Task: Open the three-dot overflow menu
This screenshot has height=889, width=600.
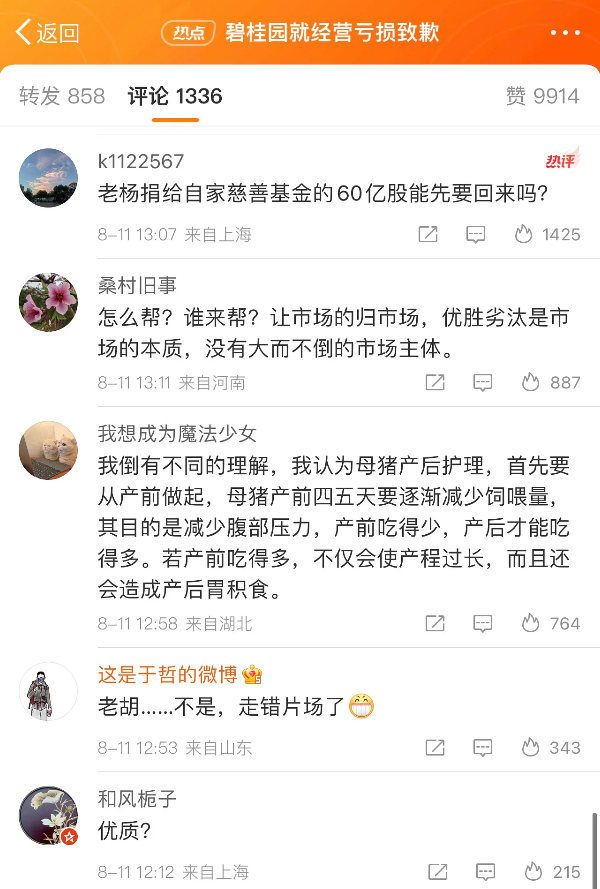Action: coord(565,33)
